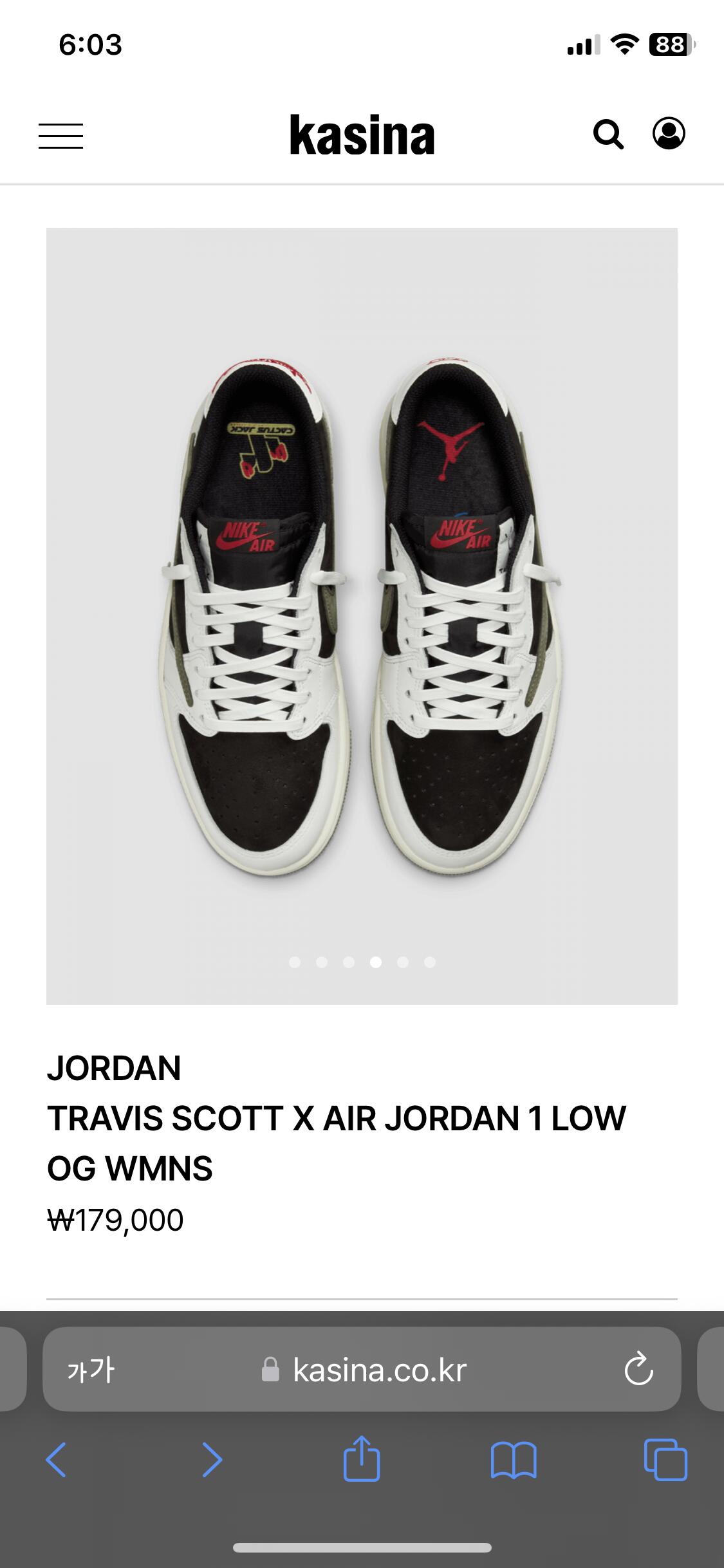Open the text size reader options
Screen dimensions: 724x1568
(91, 1370)
